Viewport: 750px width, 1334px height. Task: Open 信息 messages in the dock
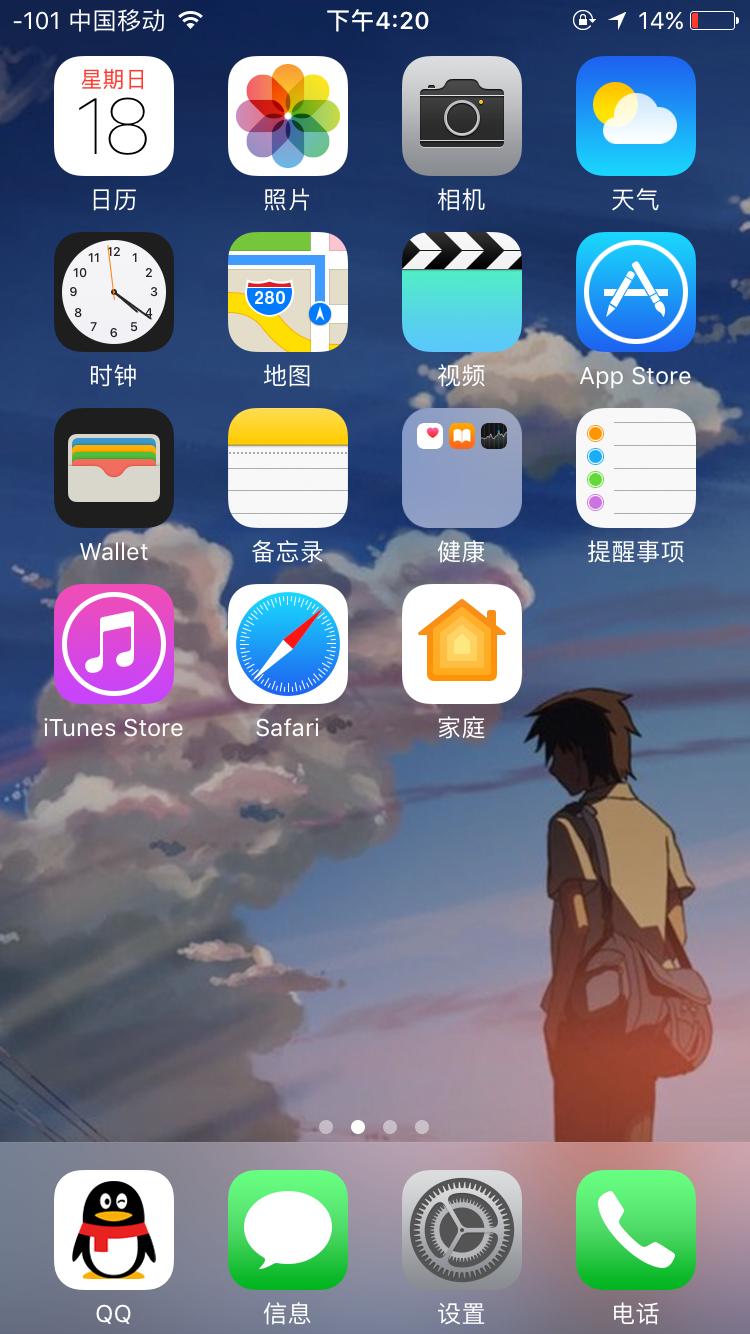pos(287,1230)
